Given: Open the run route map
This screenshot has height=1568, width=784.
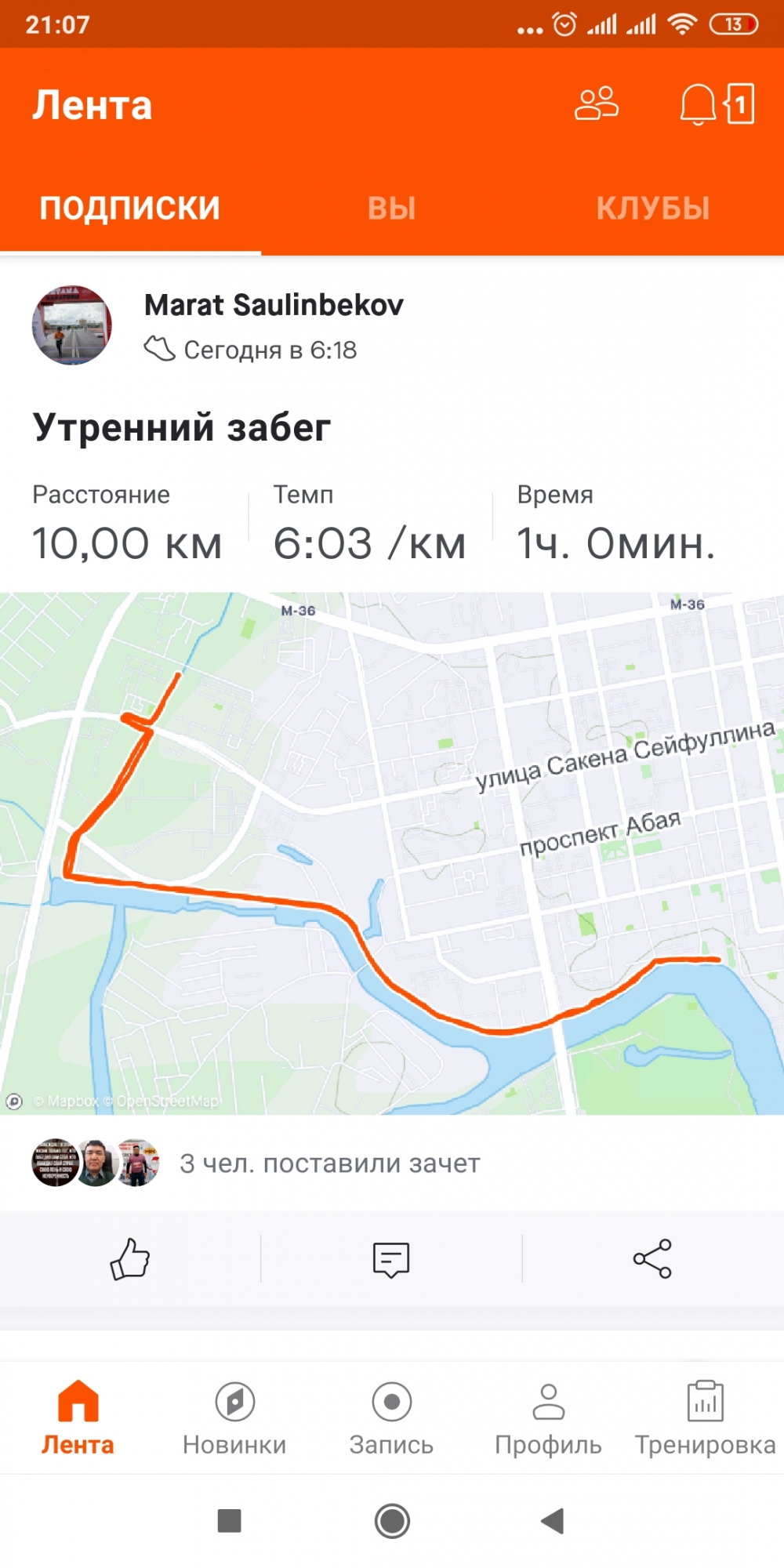Looking at the screenshot, I should 392,853.
